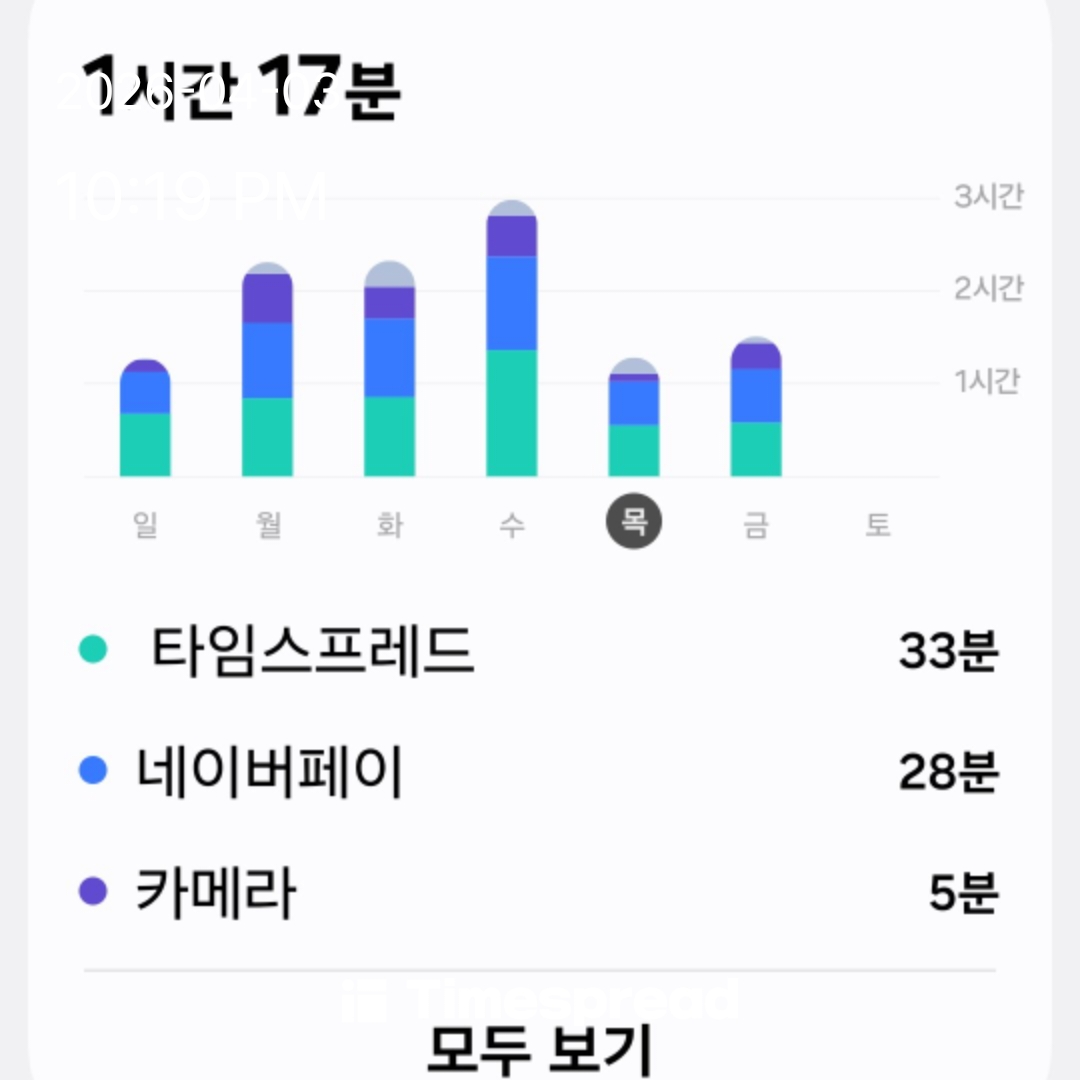Select 일 (Sunday) on the chart
1080x1080 pixels.
pyautogui.click(x=146, y=524)
